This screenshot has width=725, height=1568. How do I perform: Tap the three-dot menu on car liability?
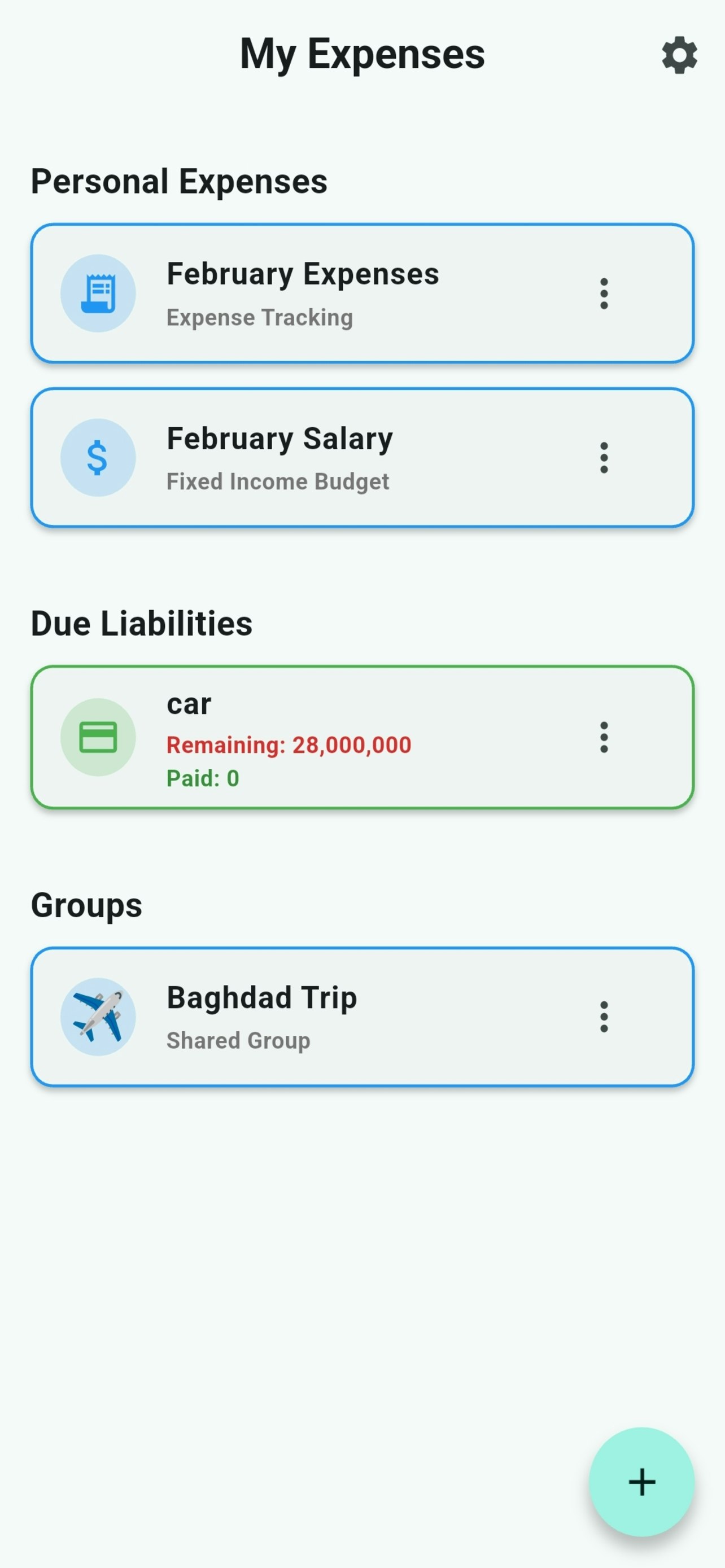pos(603,737)
